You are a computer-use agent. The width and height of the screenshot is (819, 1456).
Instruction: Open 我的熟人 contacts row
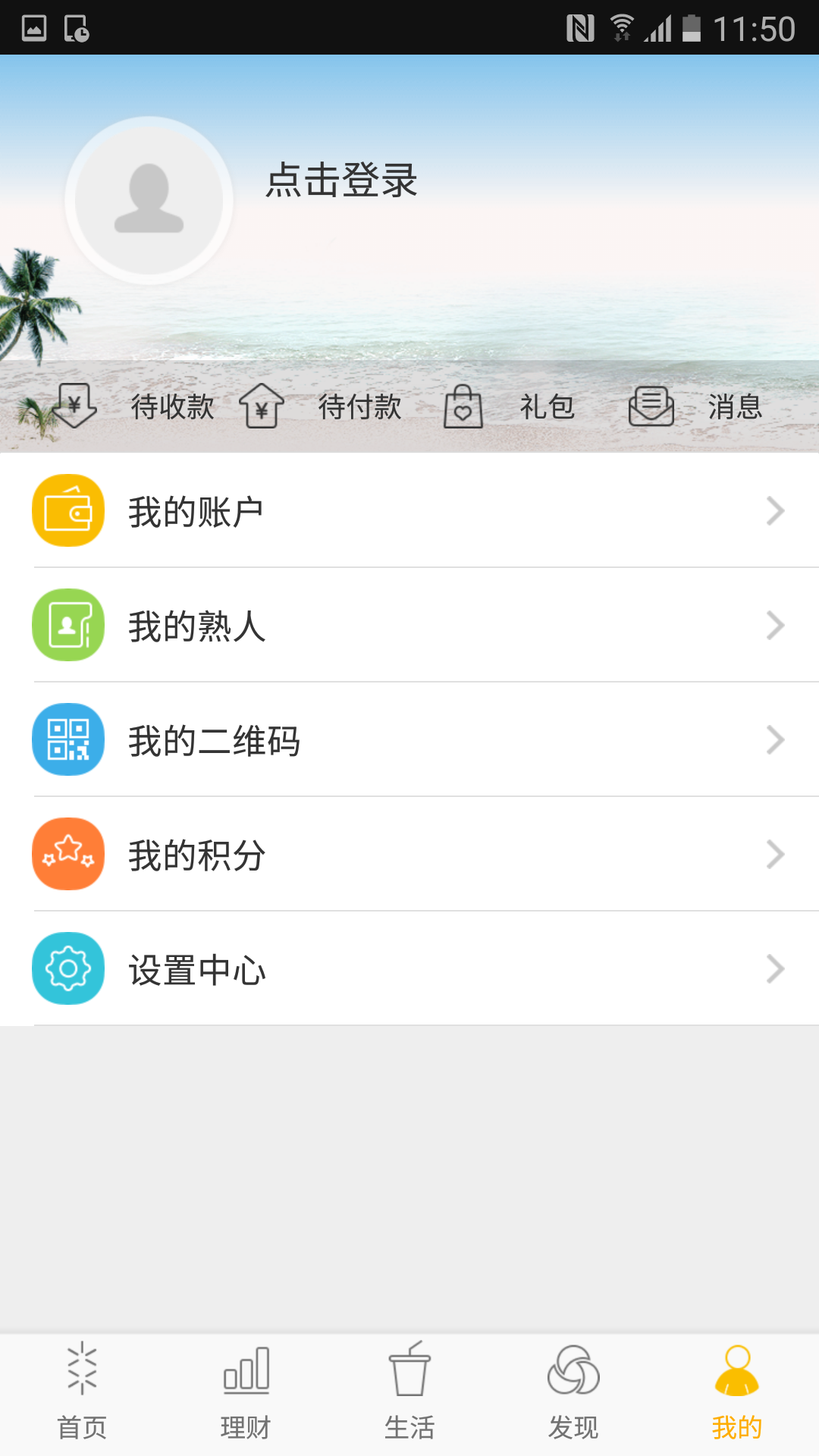click(x=409, y=626)
